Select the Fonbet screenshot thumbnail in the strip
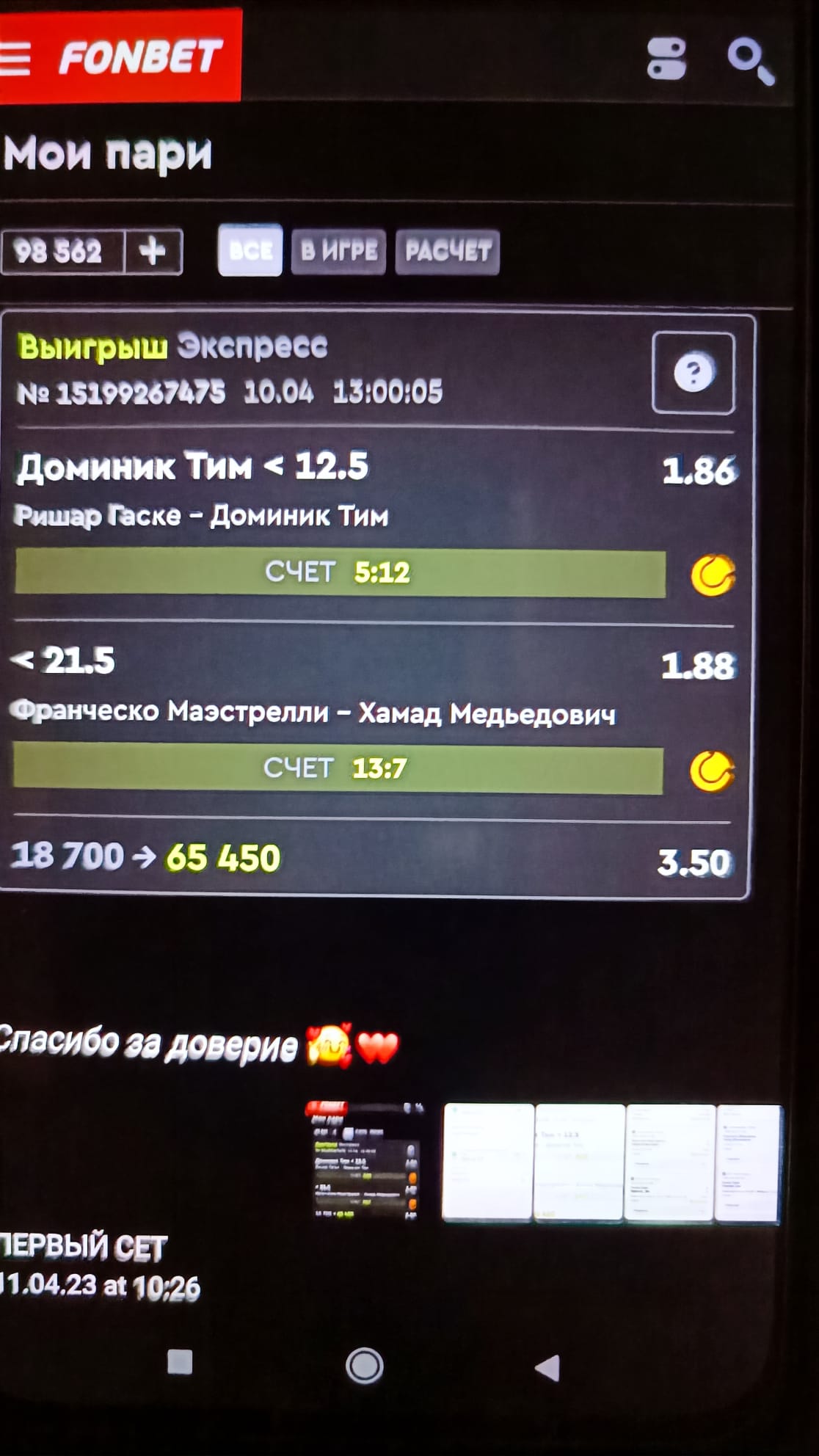 pos(365,1161)
